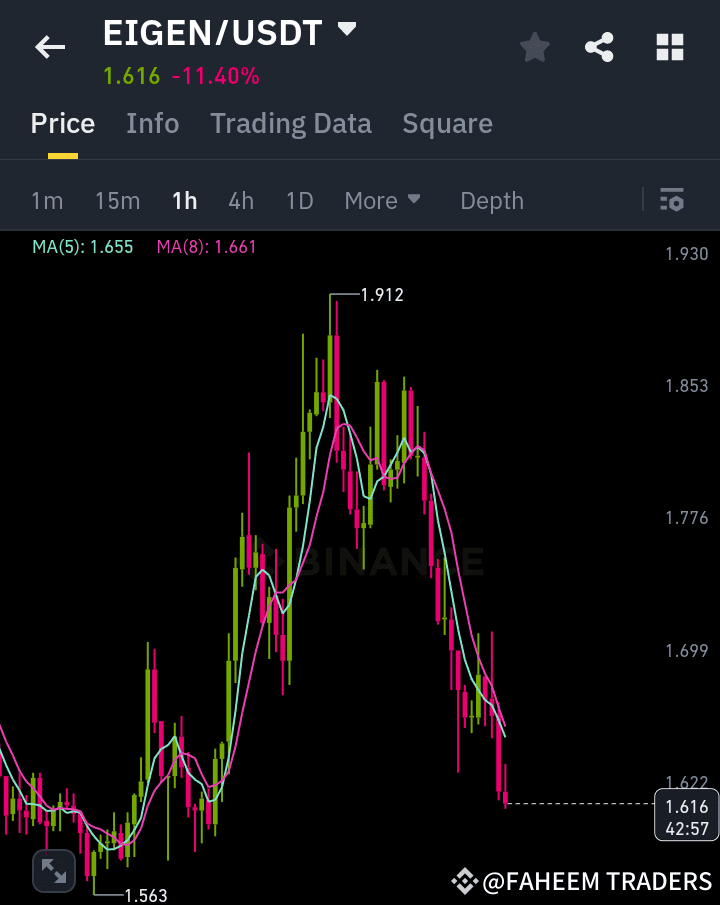Tap the share icon
This screenshot has height=905, width=720.
coord(599,46)
